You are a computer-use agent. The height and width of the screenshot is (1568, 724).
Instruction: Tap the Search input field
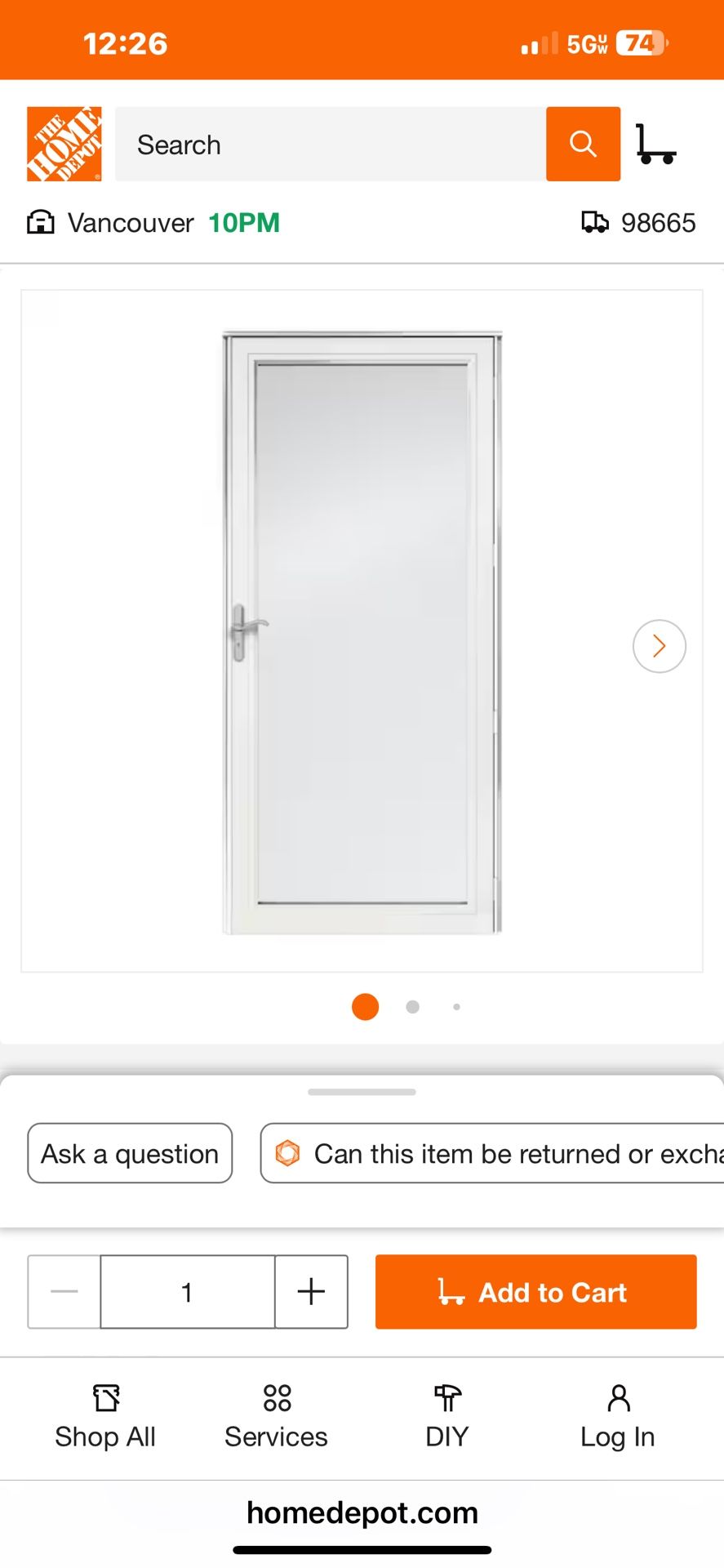pos(331,145)
